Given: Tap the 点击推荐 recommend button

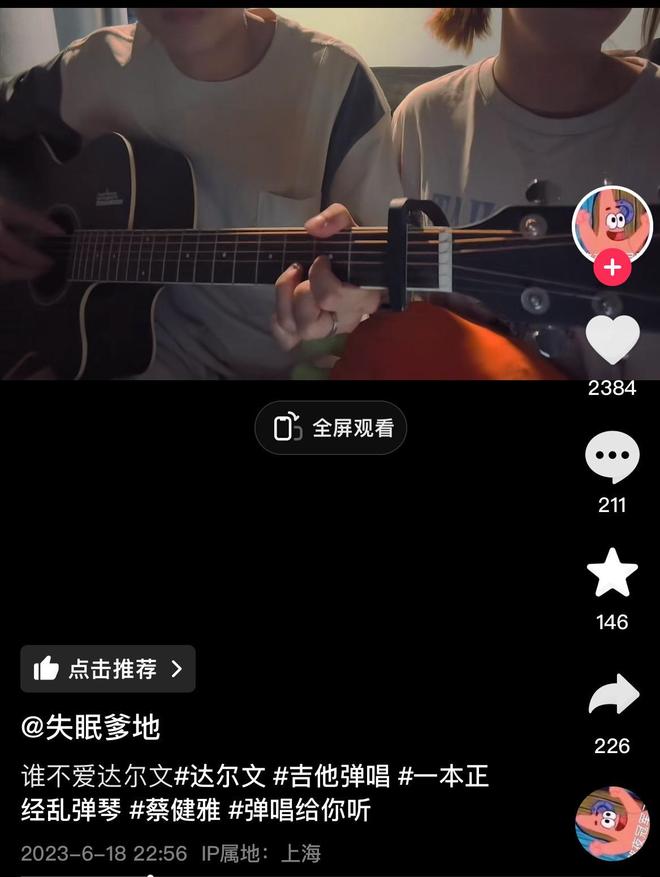Looking at the screenshot, I should click(108, 669).
